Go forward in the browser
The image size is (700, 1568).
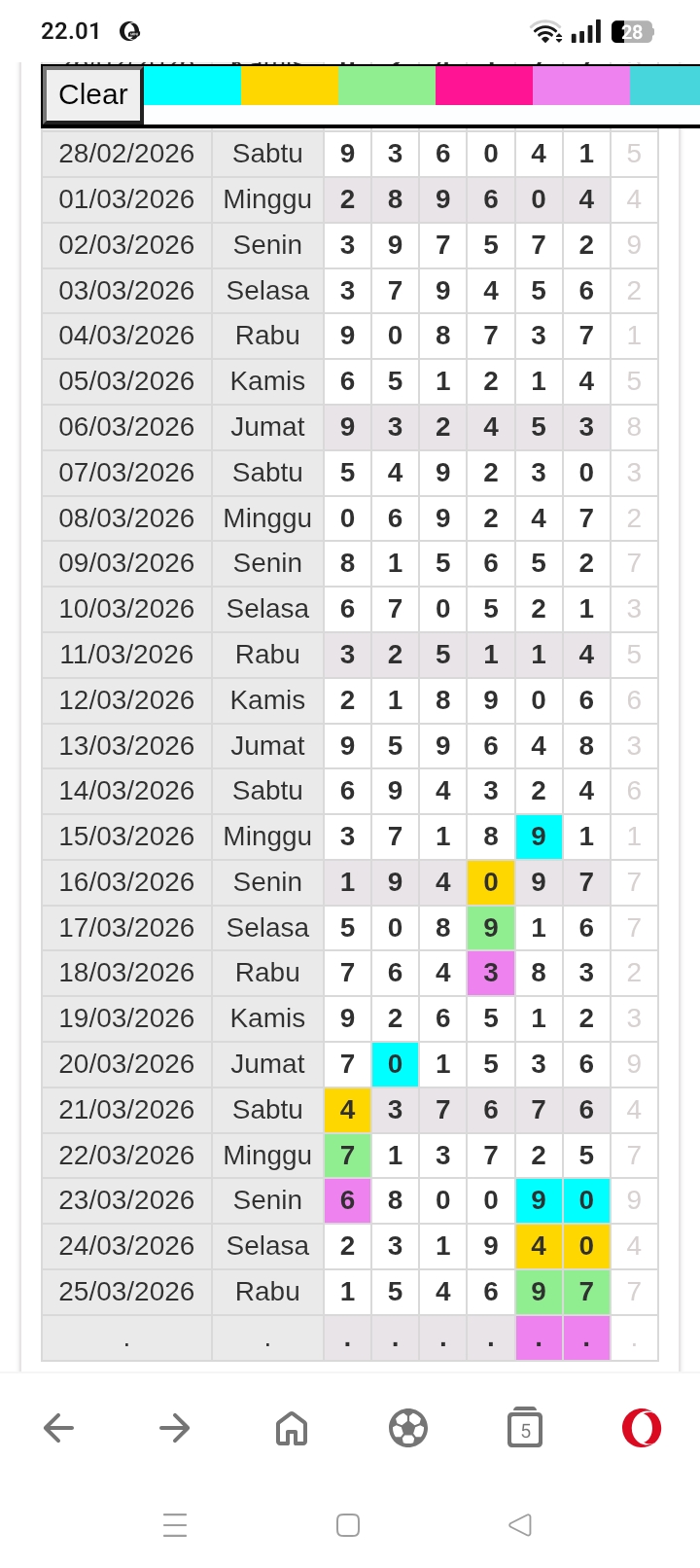175,1428
